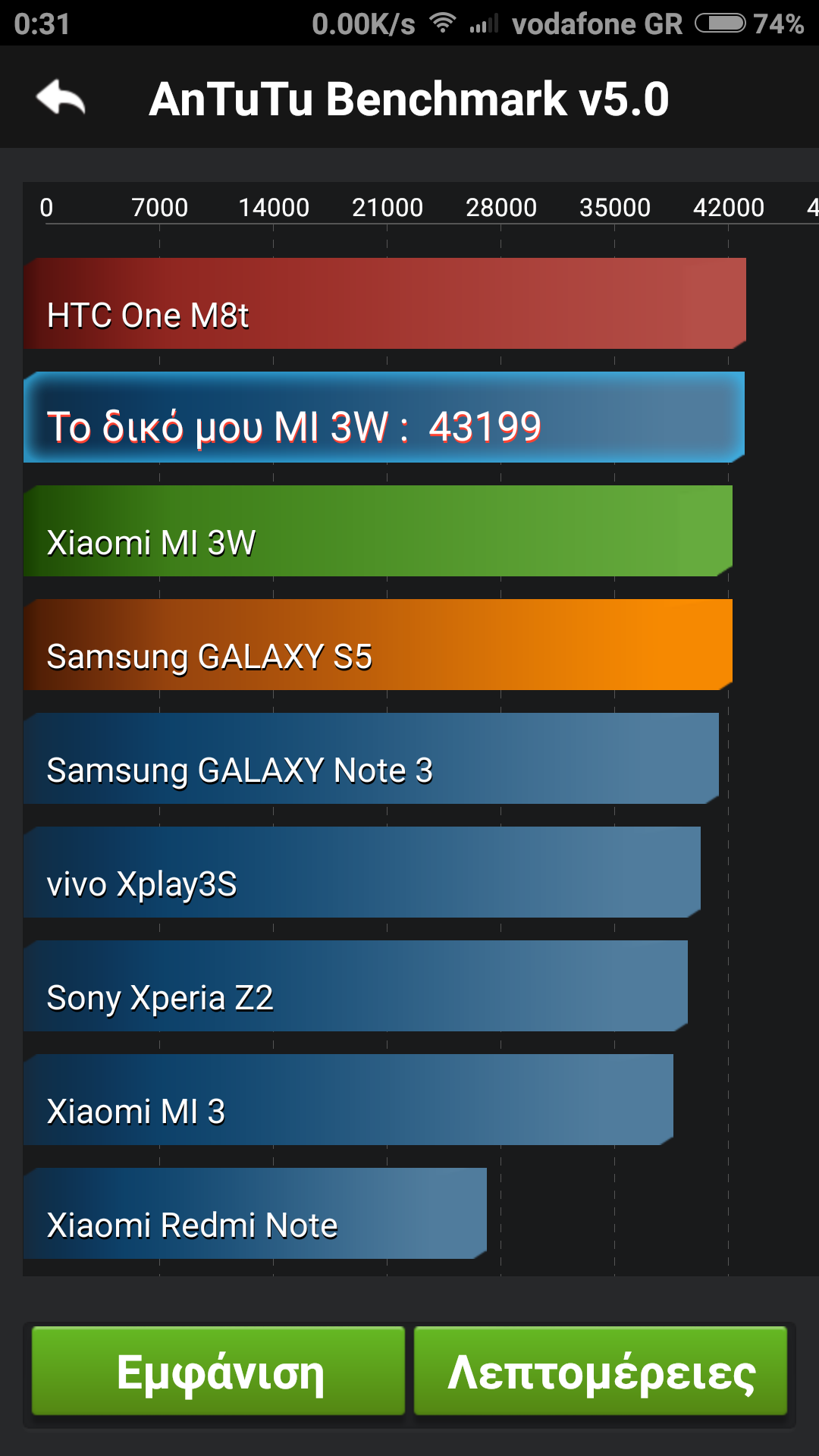Open Λεπτομέρειες for benchmark details
This screenshot has width=819, height=1456.
(x=601, y=1371)
